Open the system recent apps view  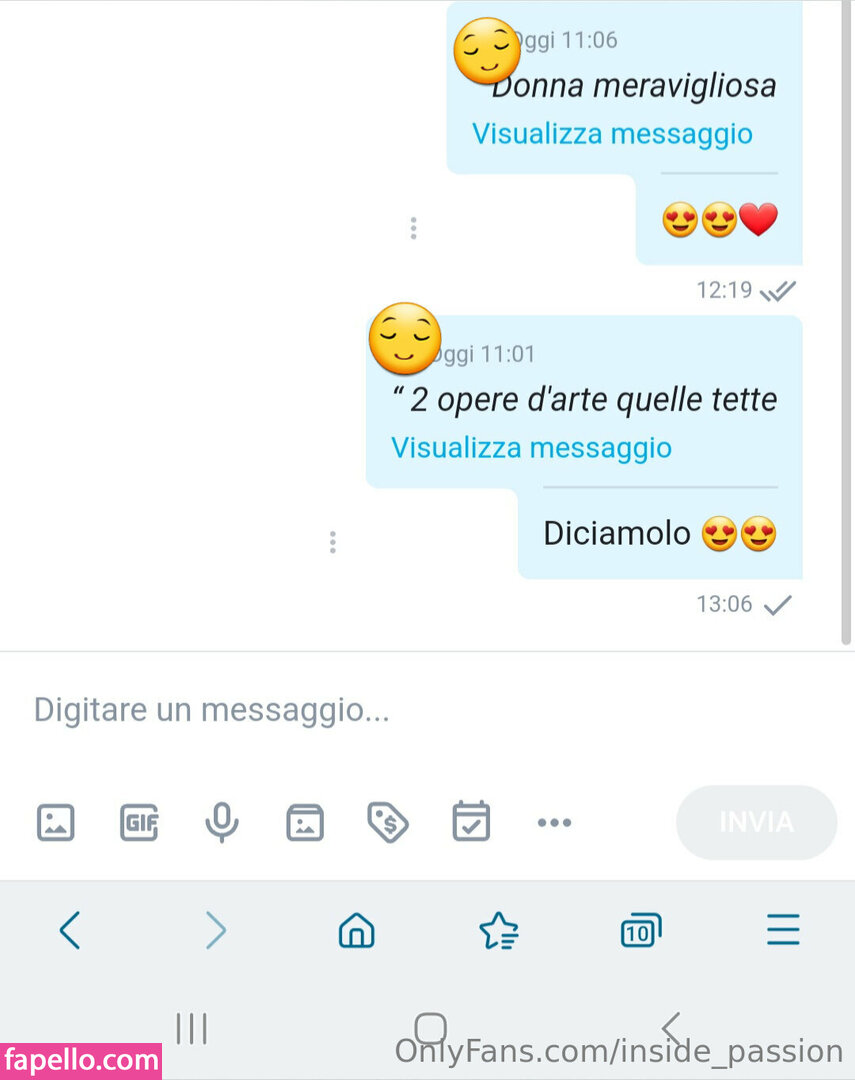pos(191,1028)
